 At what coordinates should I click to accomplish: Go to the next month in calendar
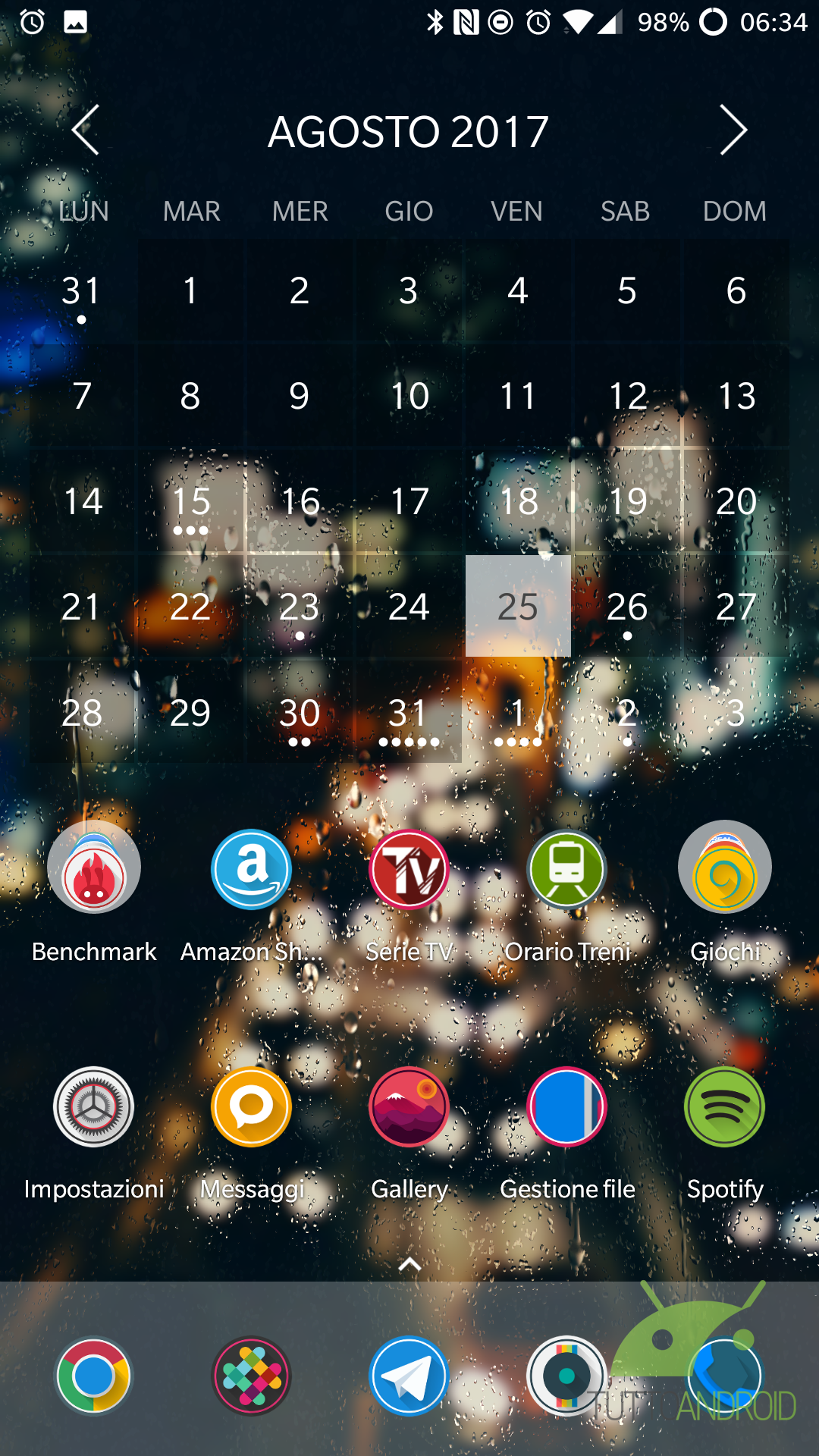tap(733, 130)
